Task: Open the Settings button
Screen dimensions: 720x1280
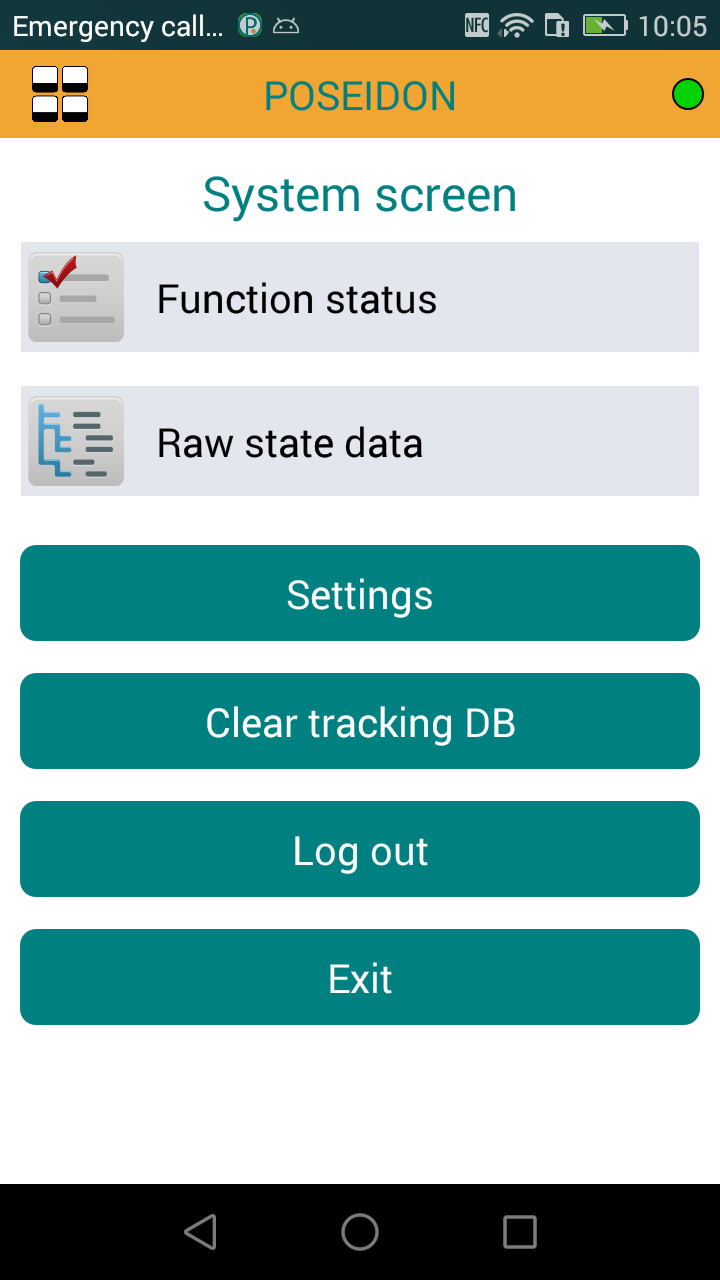Action: 360,594
